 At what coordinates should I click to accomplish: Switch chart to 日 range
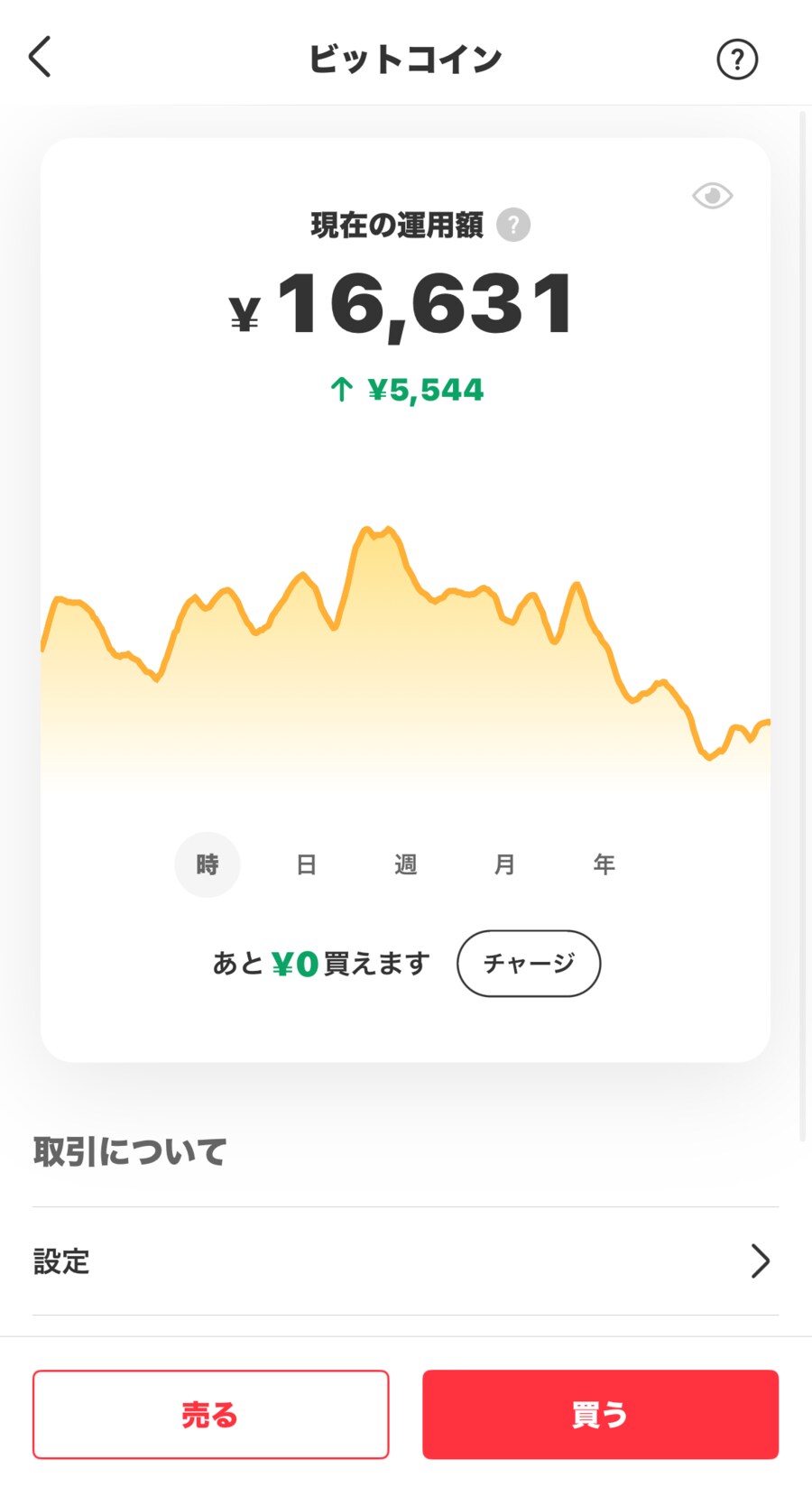point(307,864)
